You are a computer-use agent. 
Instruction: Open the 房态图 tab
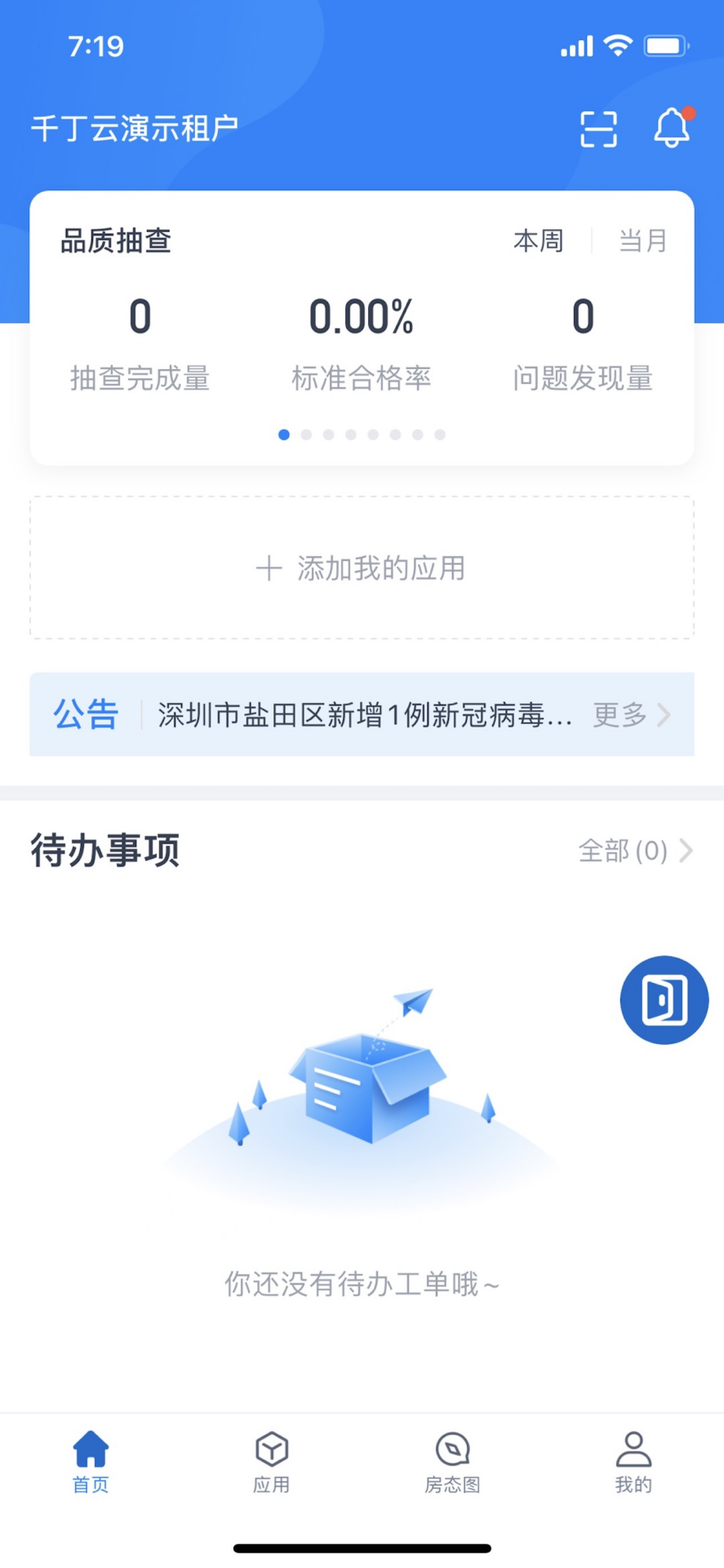tap(452, 1461)
